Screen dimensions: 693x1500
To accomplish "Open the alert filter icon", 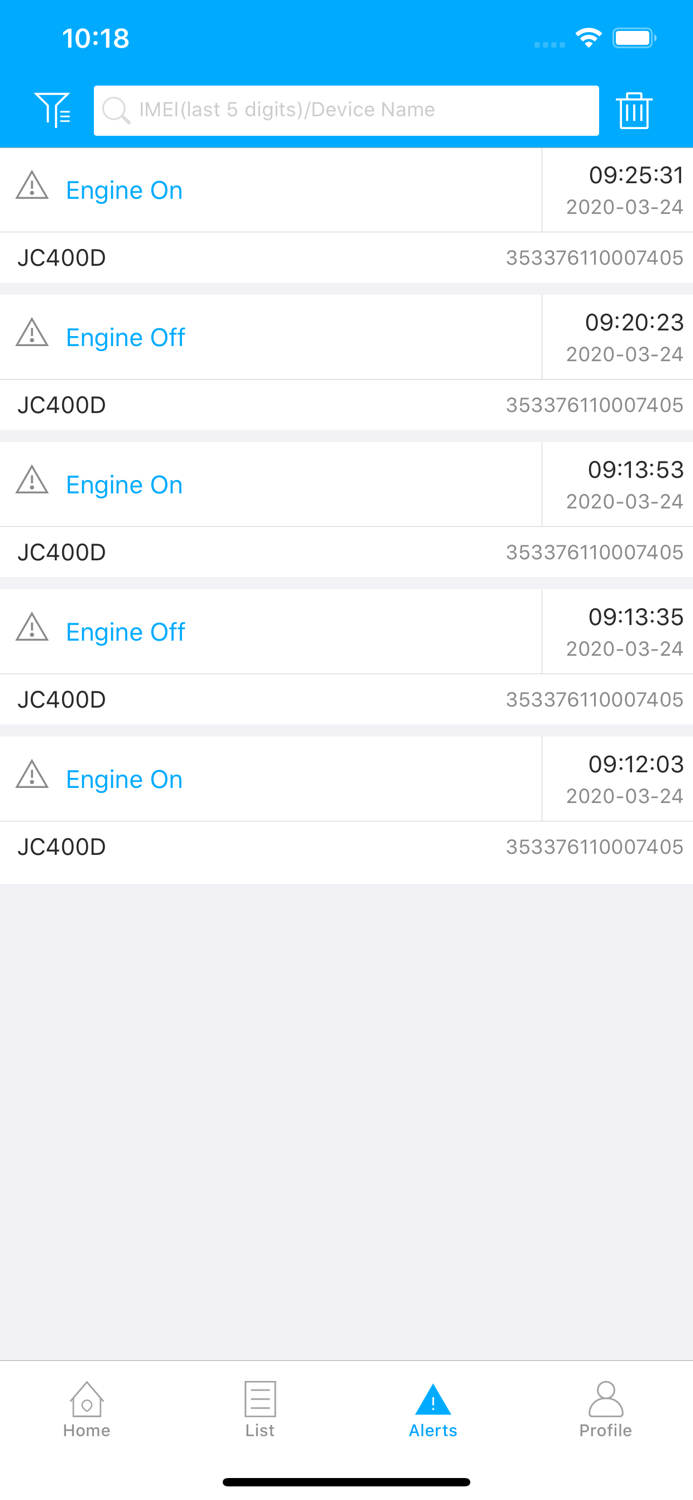I will pyautogui.click(x=52, y=110).
